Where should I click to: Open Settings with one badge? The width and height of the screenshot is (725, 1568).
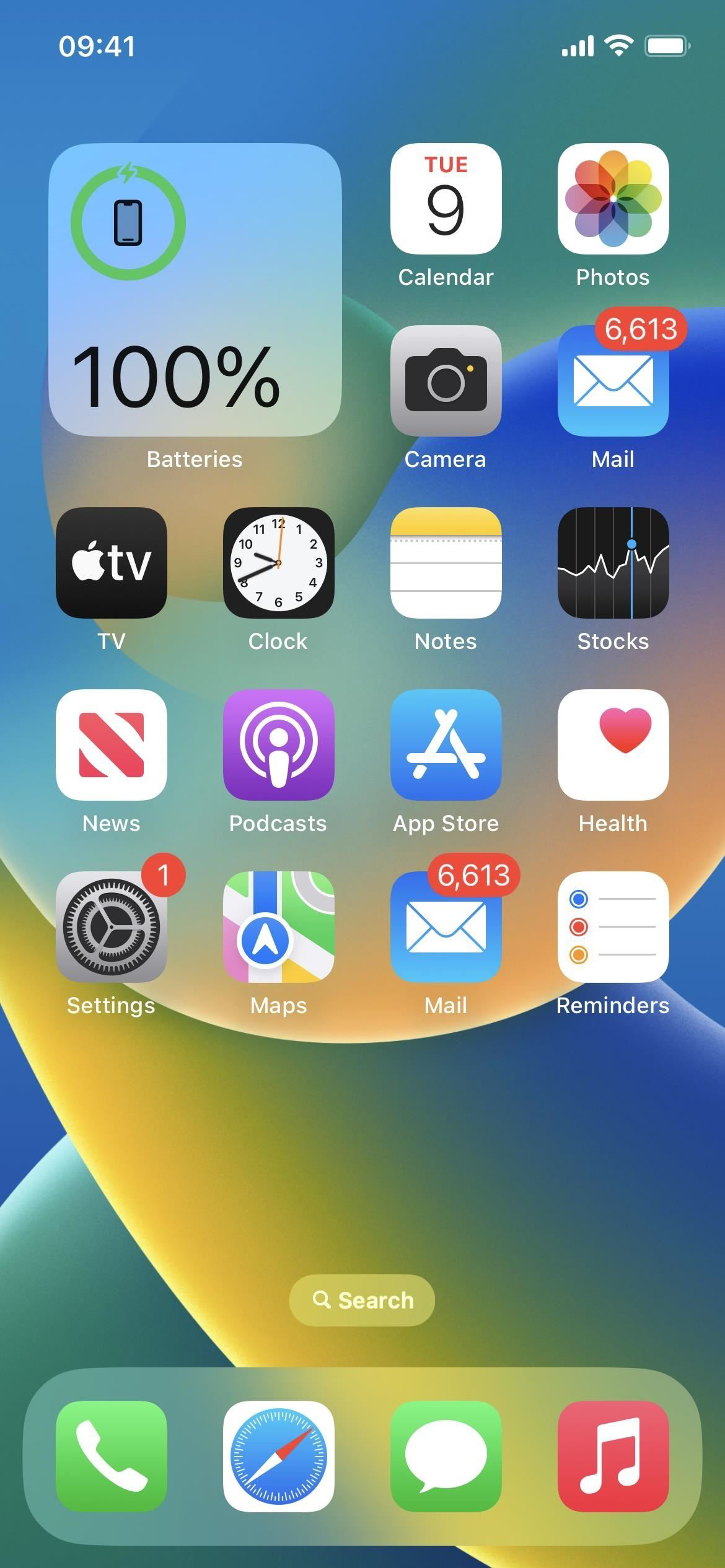coord(112,927)
